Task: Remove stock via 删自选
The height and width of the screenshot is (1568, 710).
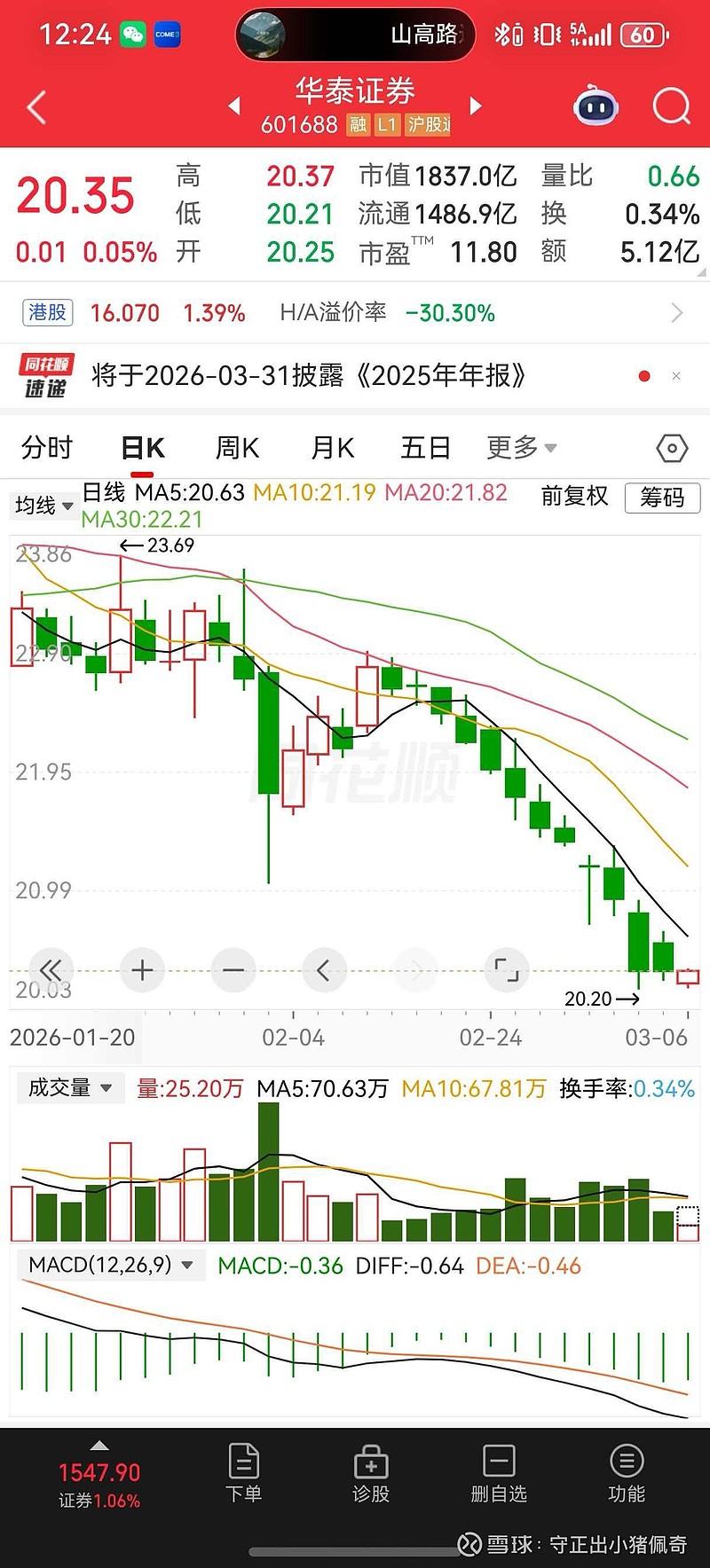Action: [499, 1474]
